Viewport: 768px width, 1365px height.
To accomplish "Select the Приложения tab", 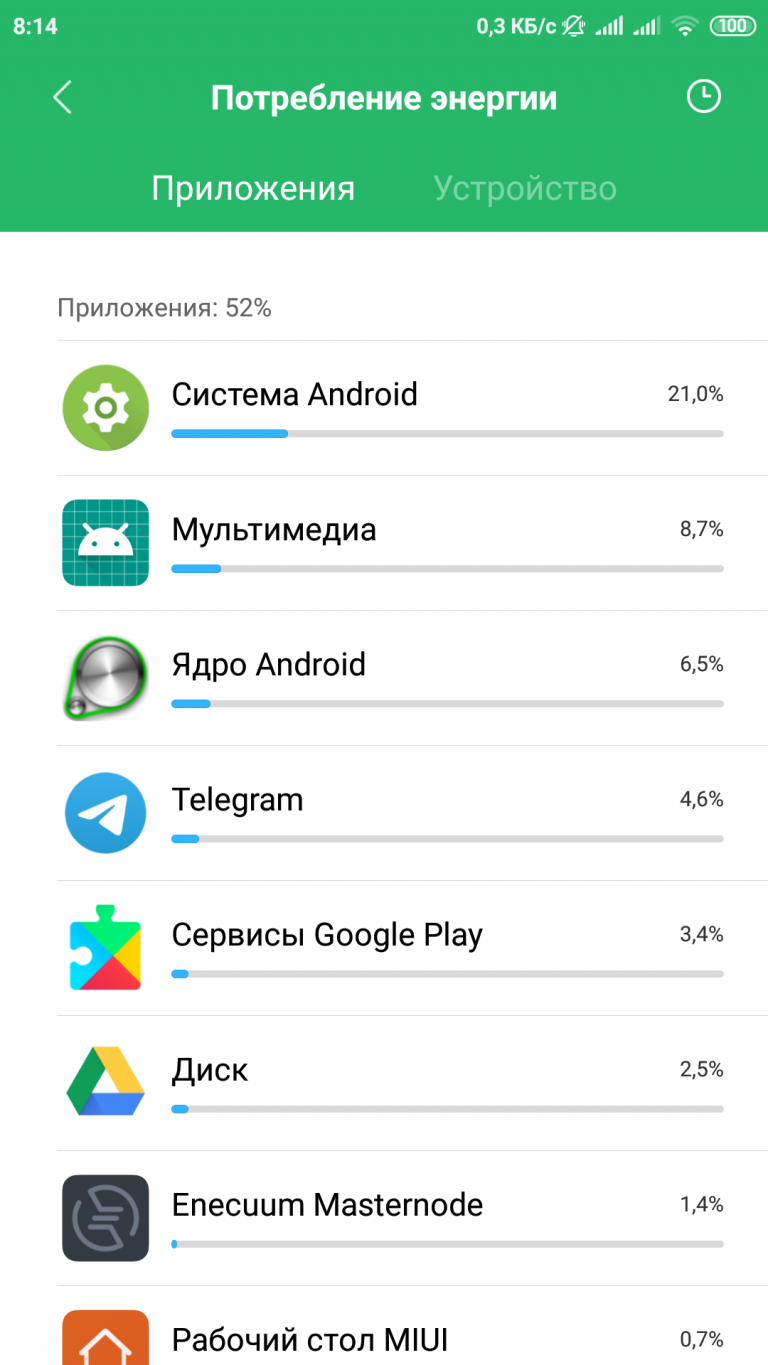I will pos(253,188).
